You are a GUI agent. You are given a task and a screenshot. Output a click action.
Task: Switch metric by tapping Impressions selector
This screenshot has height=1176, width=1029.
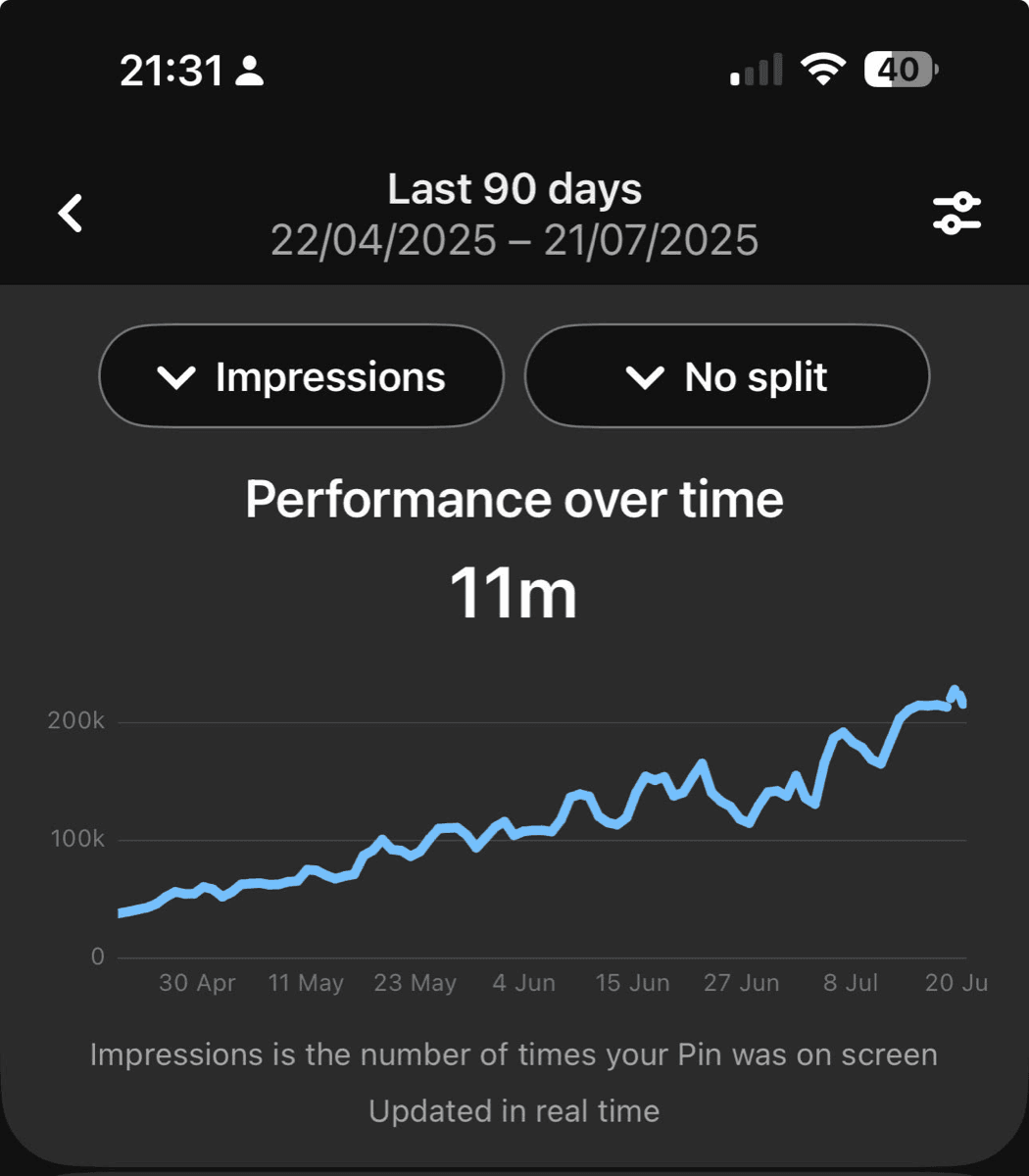[x=301, y=376]
